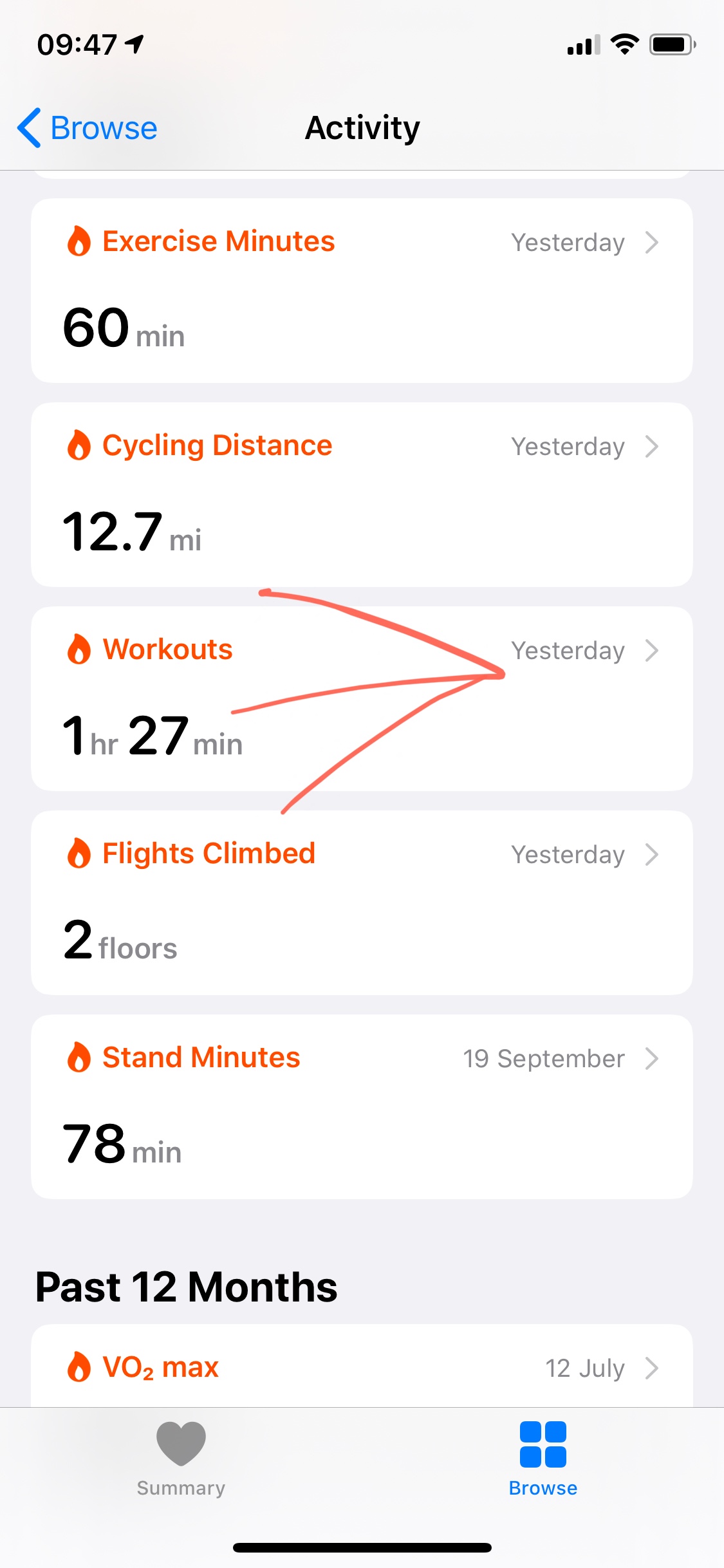Go back to Browse
Screen dimensions: 724x1568
tap(88, 127)
